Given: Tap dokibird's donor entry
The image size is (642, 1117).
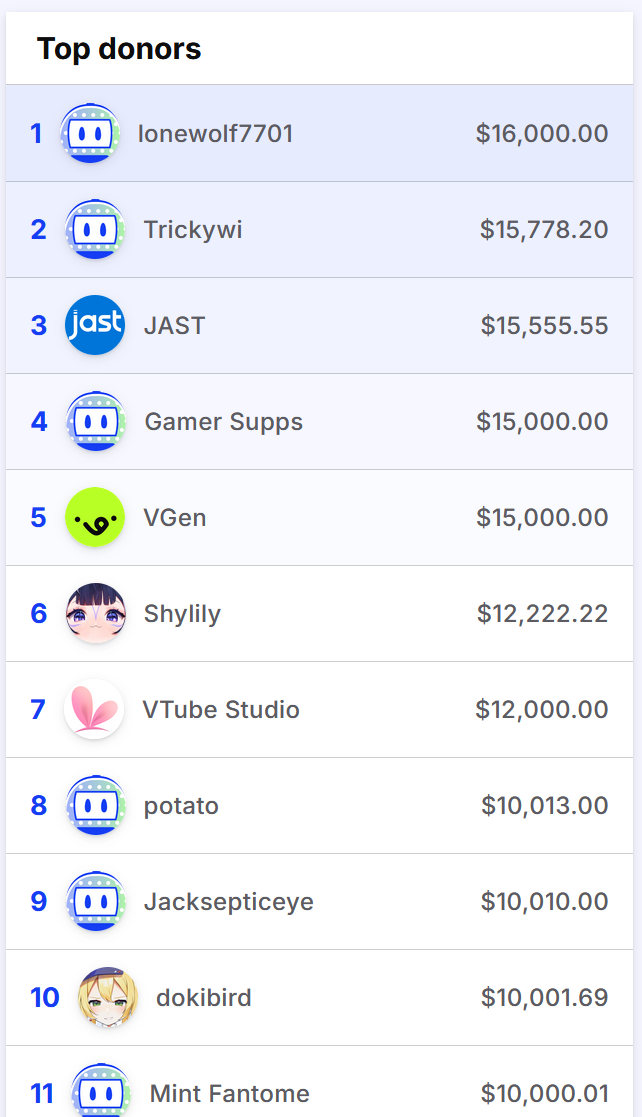Looking at the screenshot, I should click(x=319, y=998).
